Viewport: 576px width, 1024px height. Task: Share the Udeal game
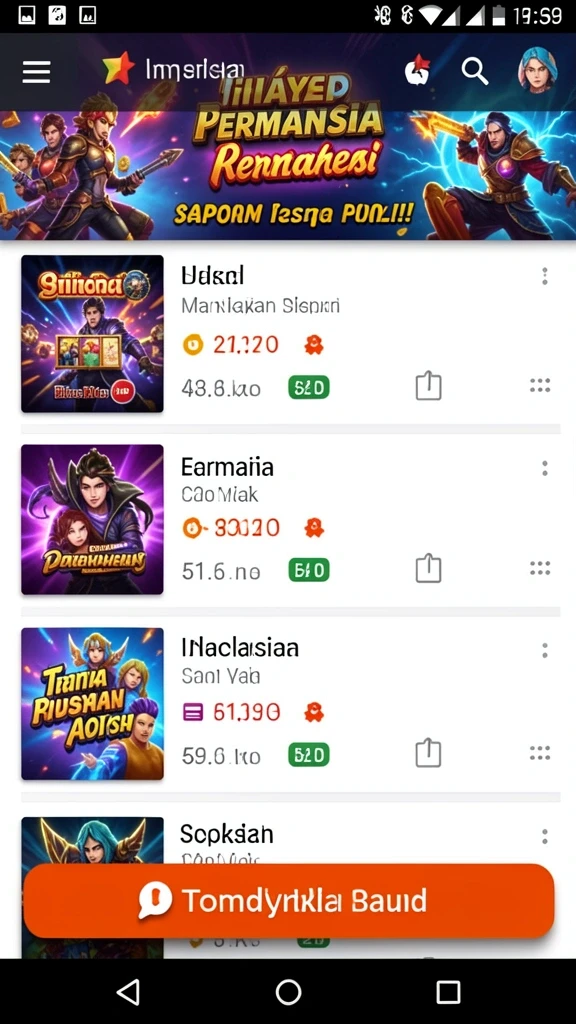pyautogui.click(x=428, y=386)
